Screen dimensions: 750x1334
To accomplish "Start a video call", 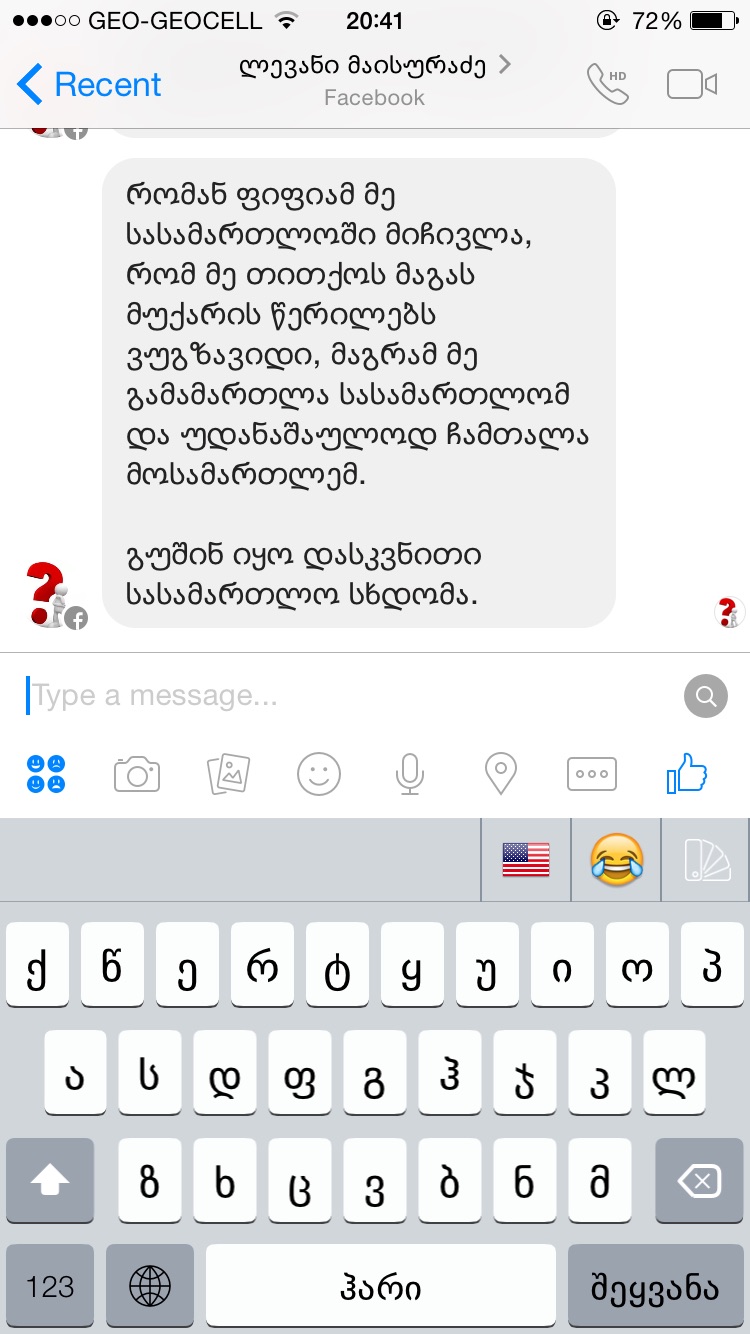I will pyautogui.click(x=692, y=85).
